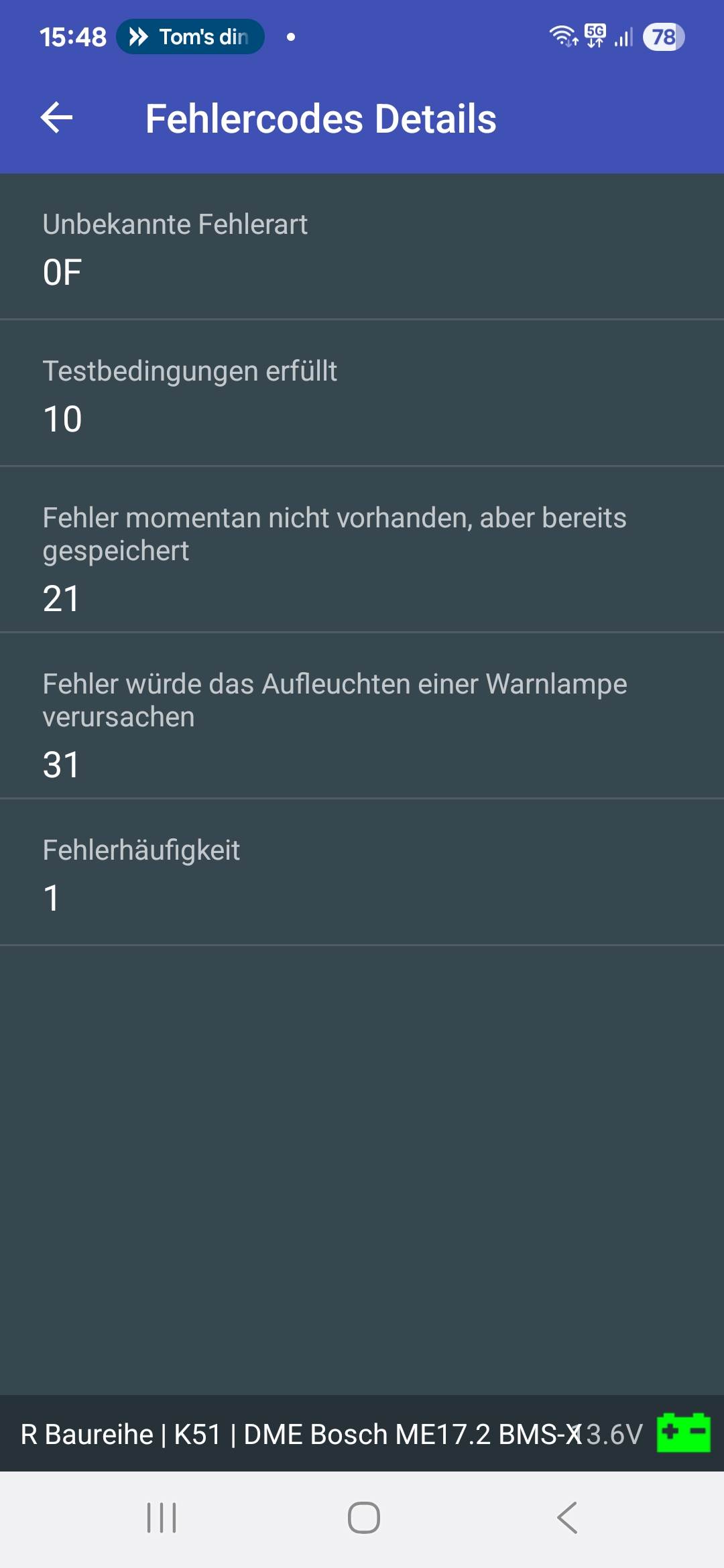The width and height of the screenshot is (724, 1568).
Task: Tap the system back button
Action: point(567,1518)
